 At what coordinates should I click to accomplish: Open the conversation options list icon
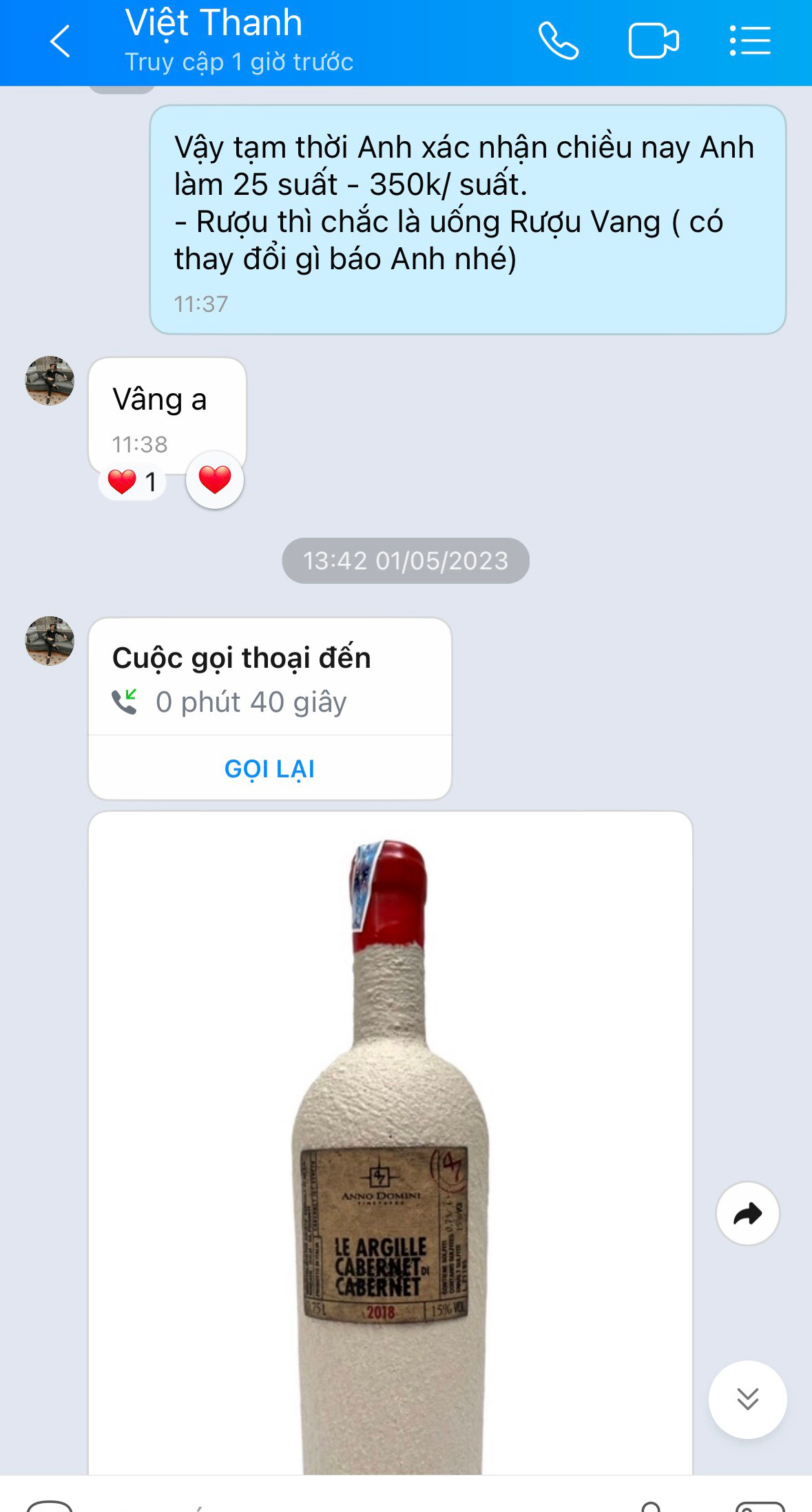749,41
